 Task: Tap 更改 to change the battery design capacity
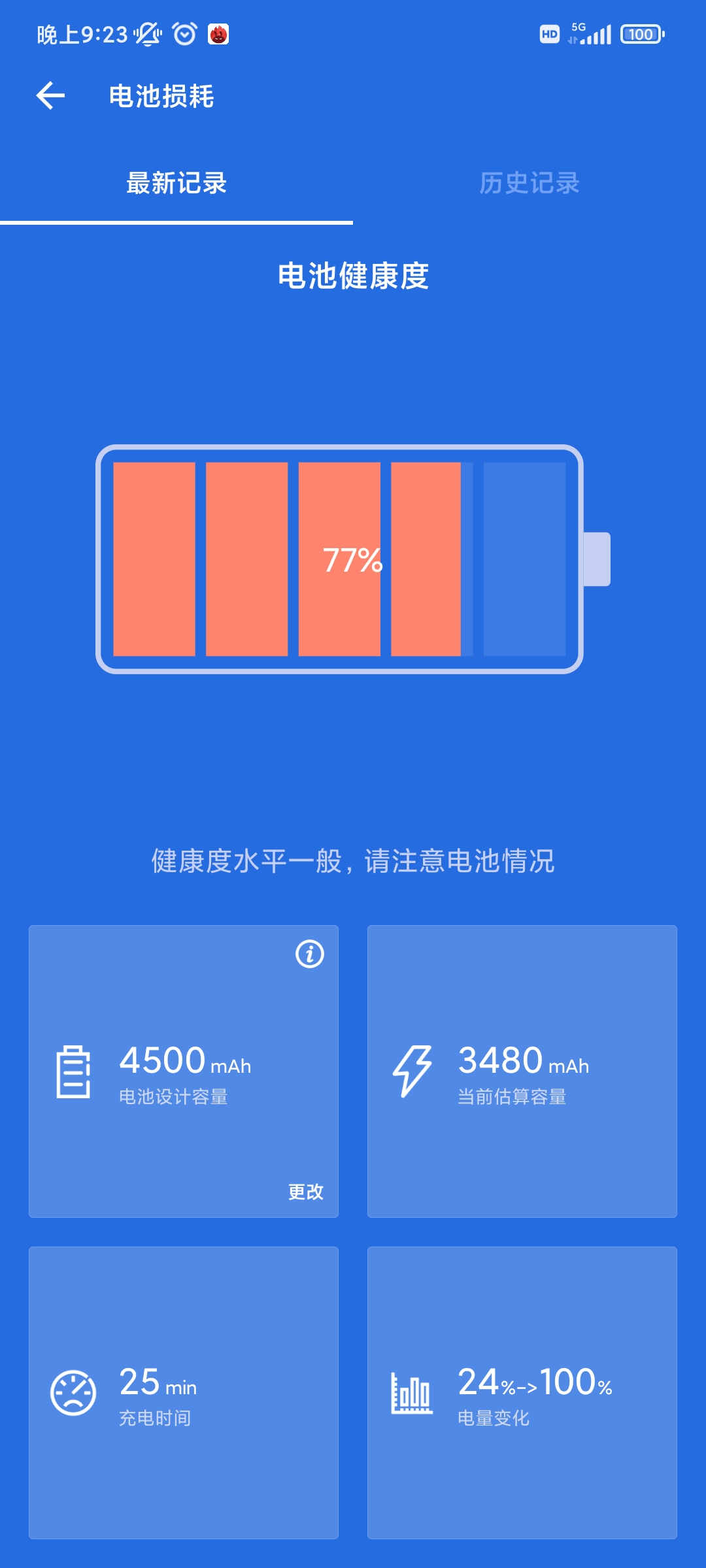click(x=306, y=1192)
